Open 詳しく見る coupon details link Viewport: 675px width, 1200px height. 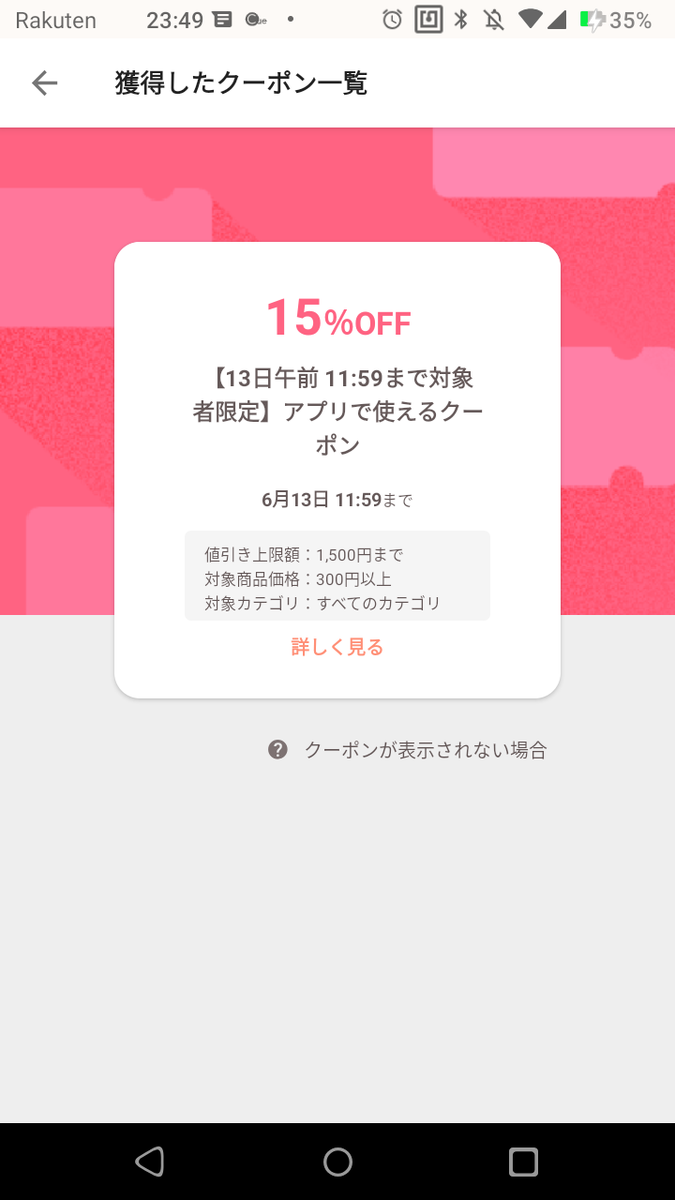pyautogui.click(x=337, y=647)
